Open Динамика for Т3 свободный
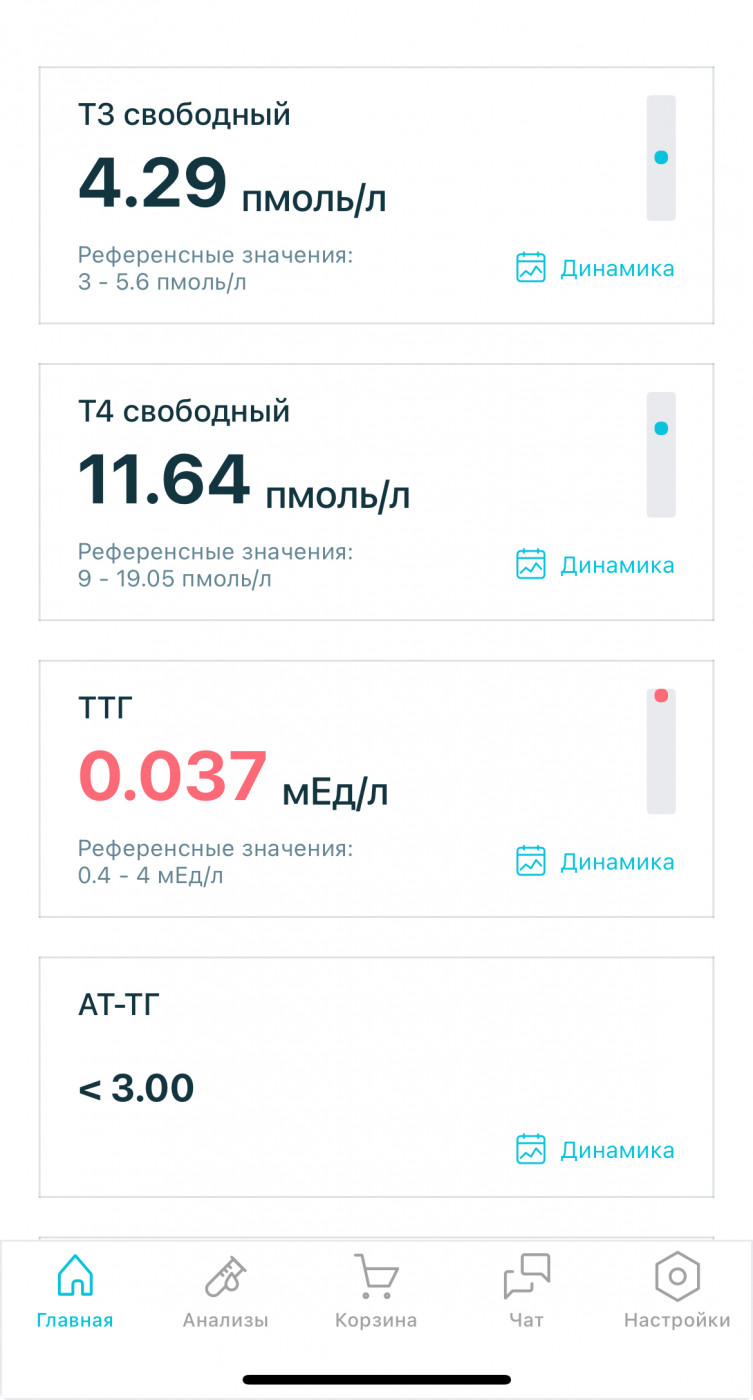 click(x=595, y=268)
